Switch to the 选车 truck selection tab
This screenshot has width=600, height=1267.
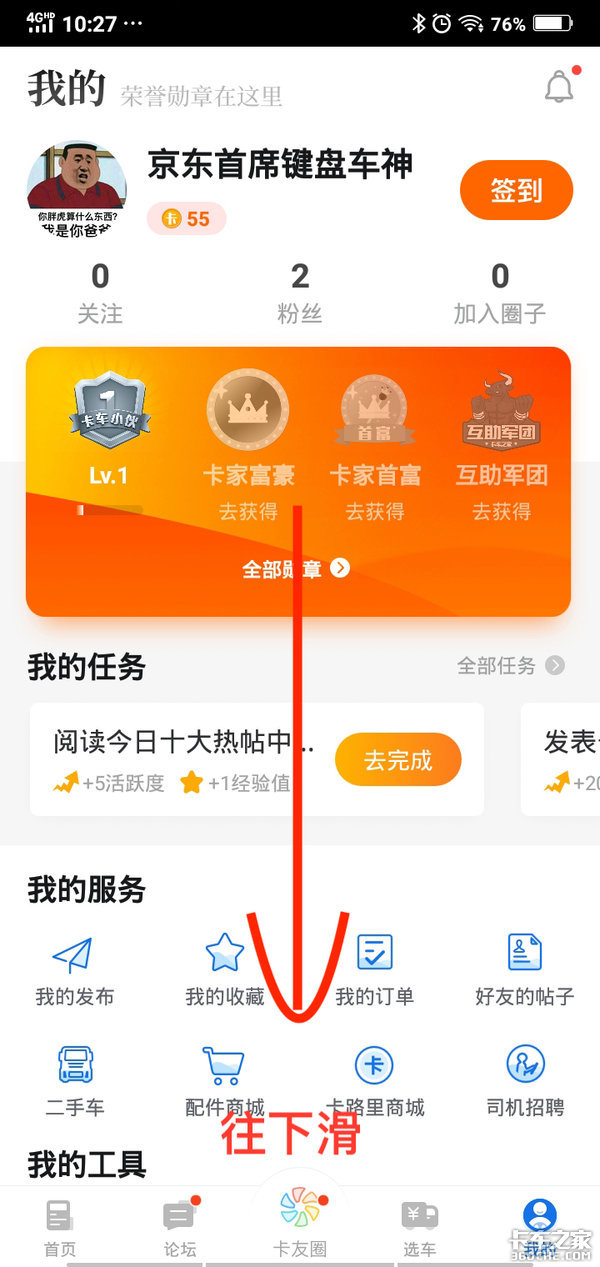tap(420, 1228)
